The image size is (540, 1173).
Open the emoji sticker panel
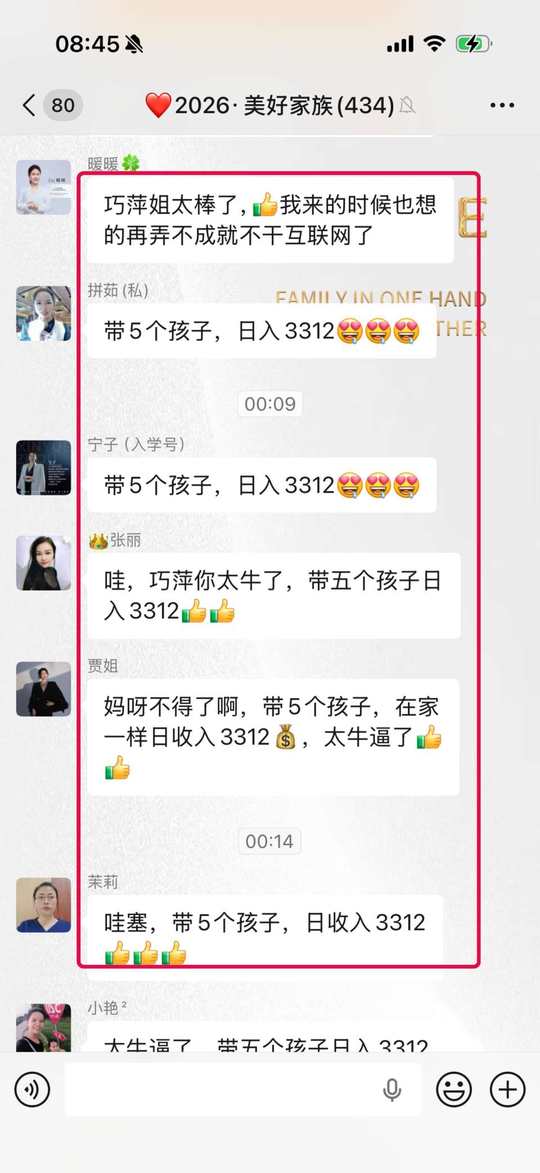click(453, 1089)
